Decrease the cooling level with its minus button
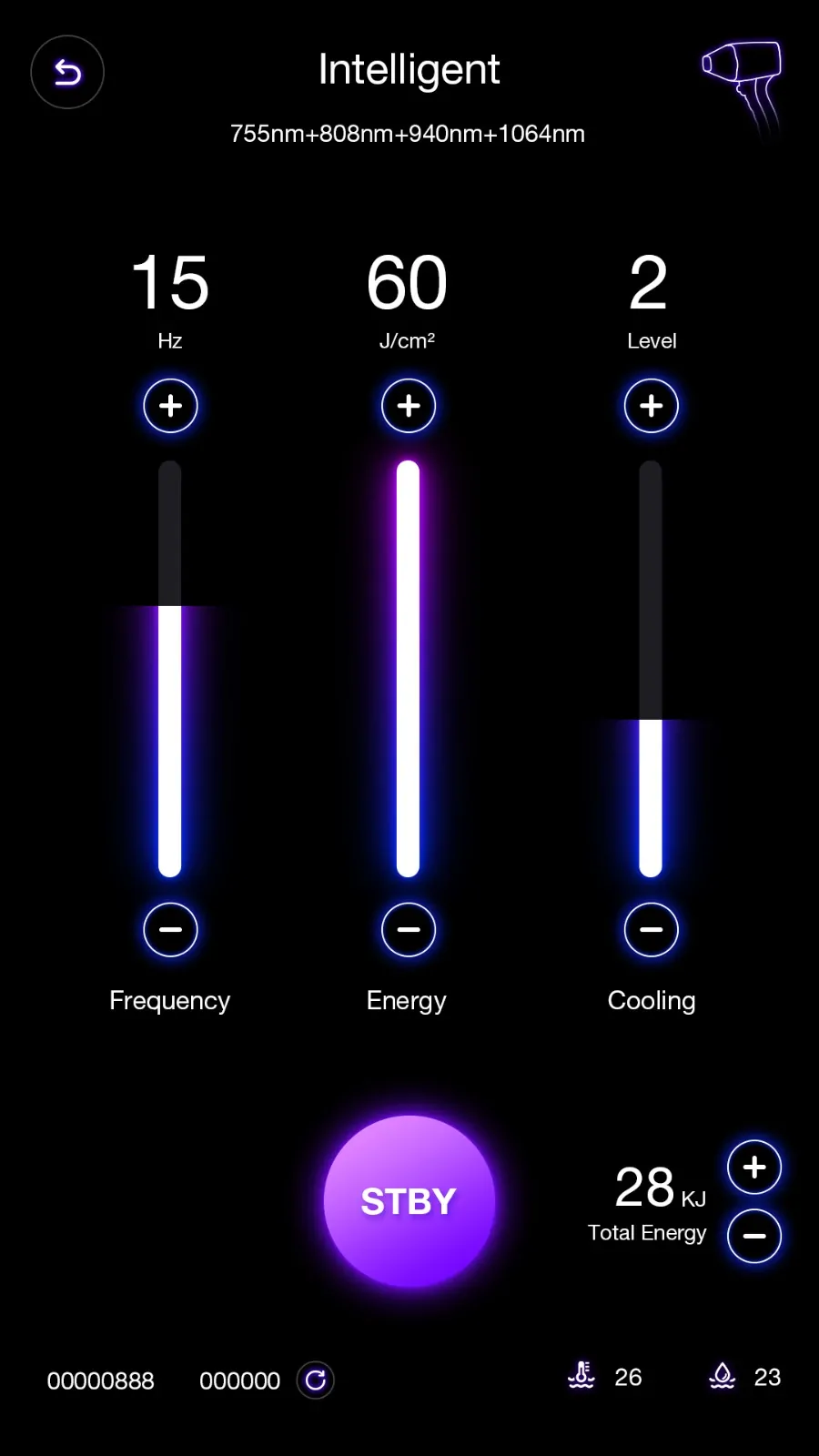The width and height of the screenshot is (819, 1456). pos(652,929)
